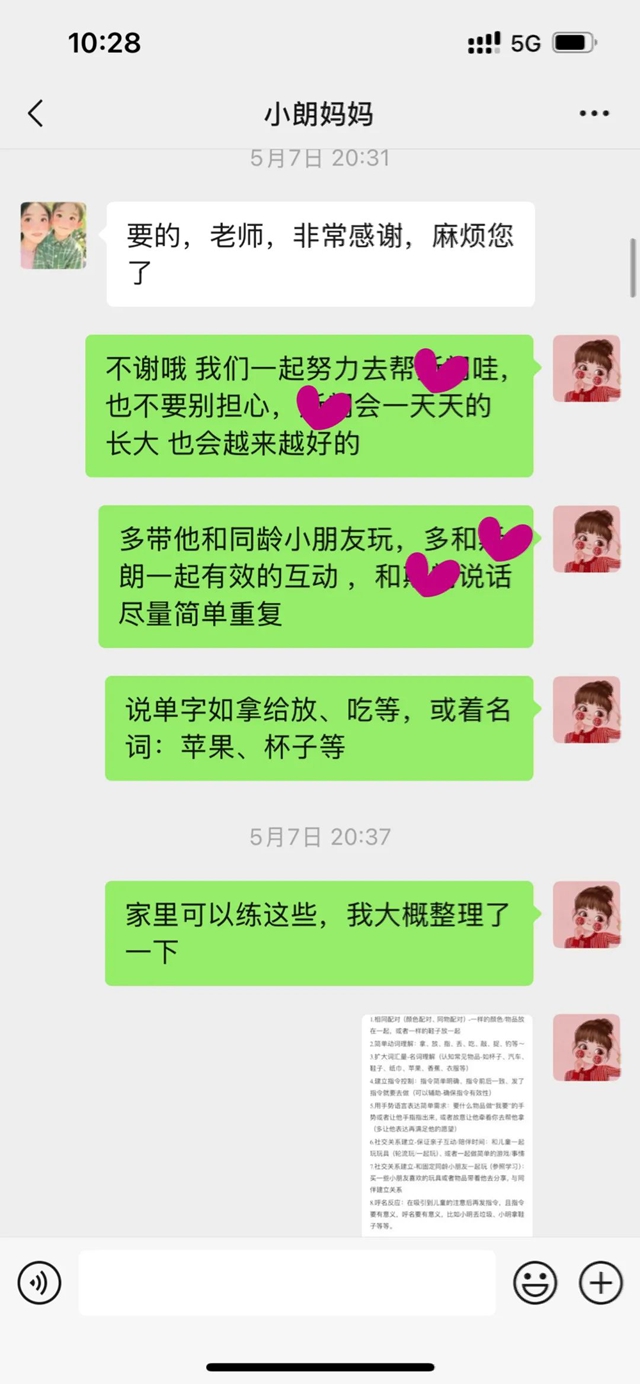
Task: Go back to the chat list
Action: (x=36, y=113)
